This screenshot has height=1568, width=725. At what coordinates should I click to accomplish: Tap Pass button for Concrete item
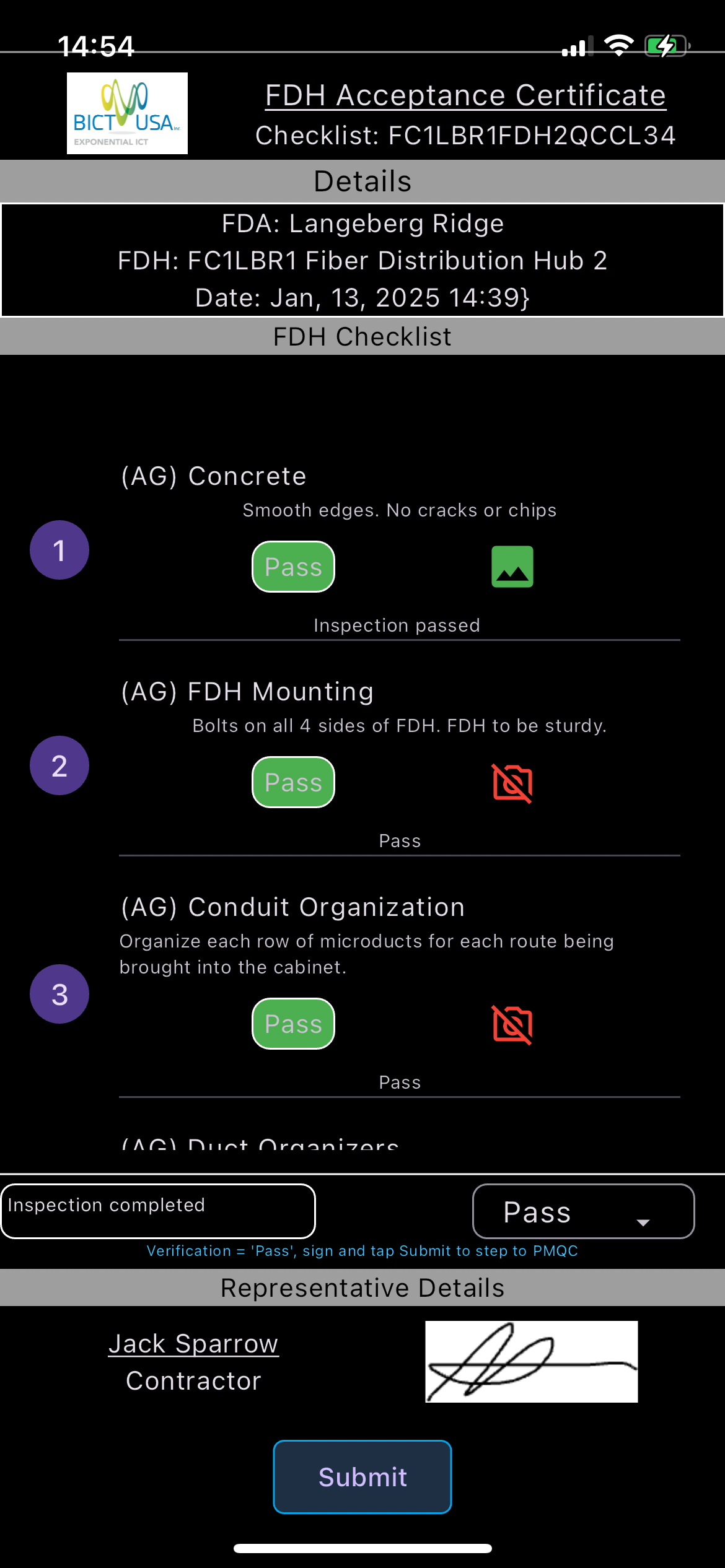[293, 567]
